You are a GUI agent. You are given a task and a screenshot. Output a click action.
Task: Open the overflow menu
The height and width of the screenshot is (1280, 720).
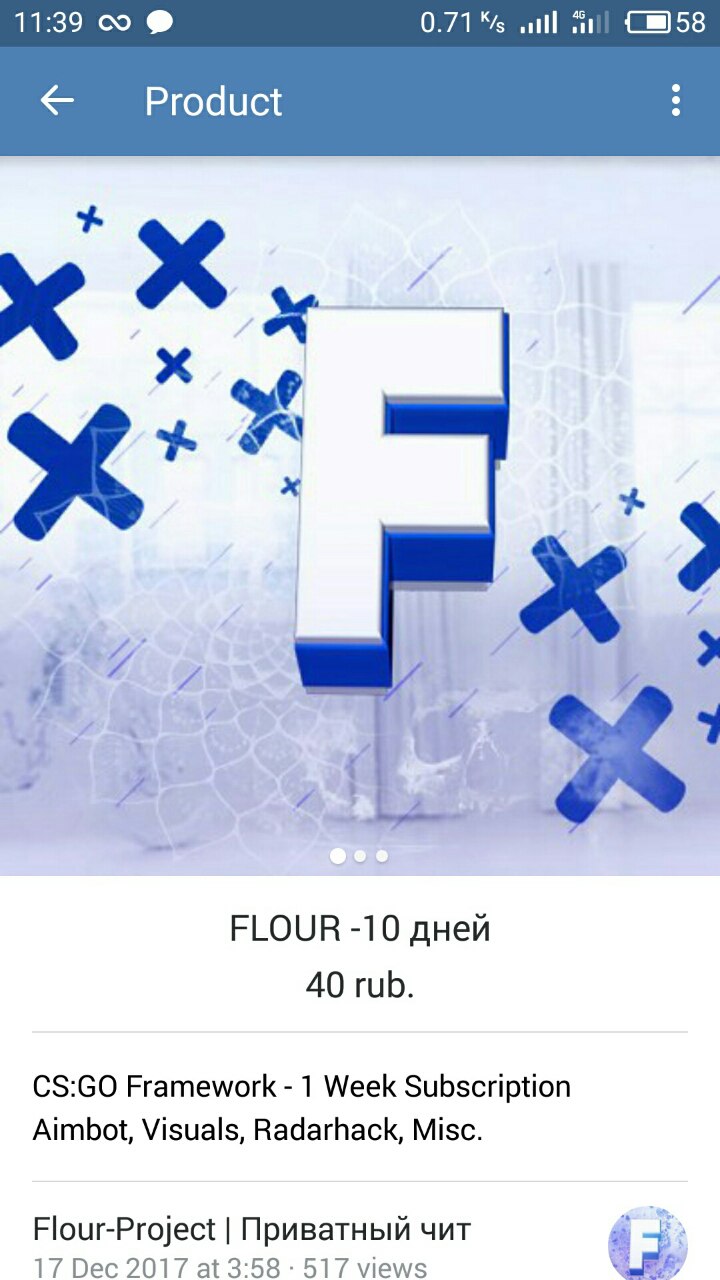click(x=676, y=101)
